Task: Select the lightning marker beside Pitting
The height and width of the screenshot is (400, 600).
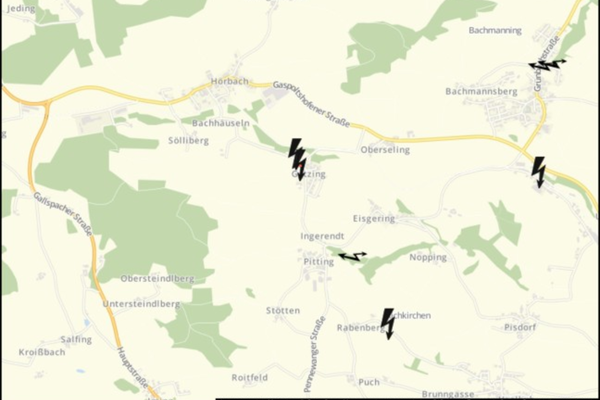Action: tap(352, 256)
